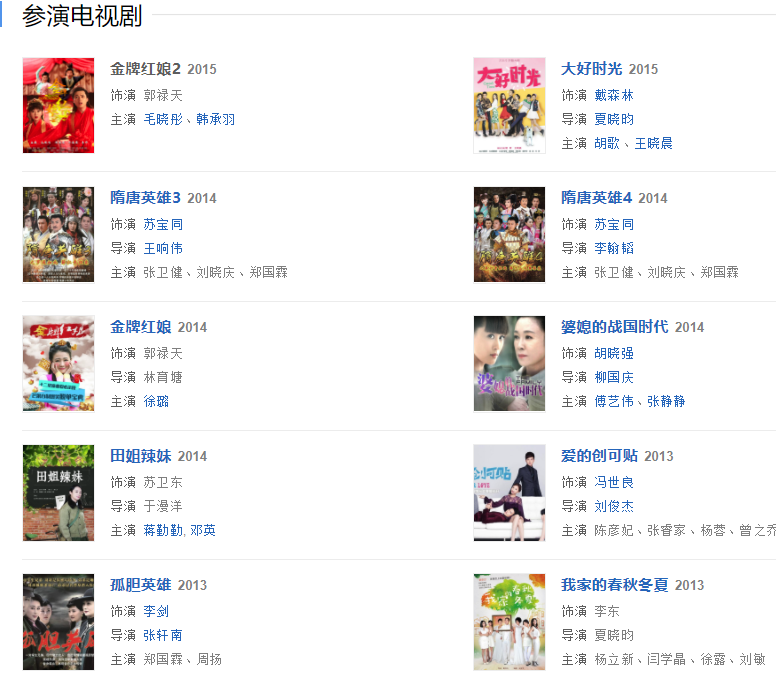Tap the 孤胆英雄 poster thumbnail
Screen dimensions: 776x683
click(58, 622)
